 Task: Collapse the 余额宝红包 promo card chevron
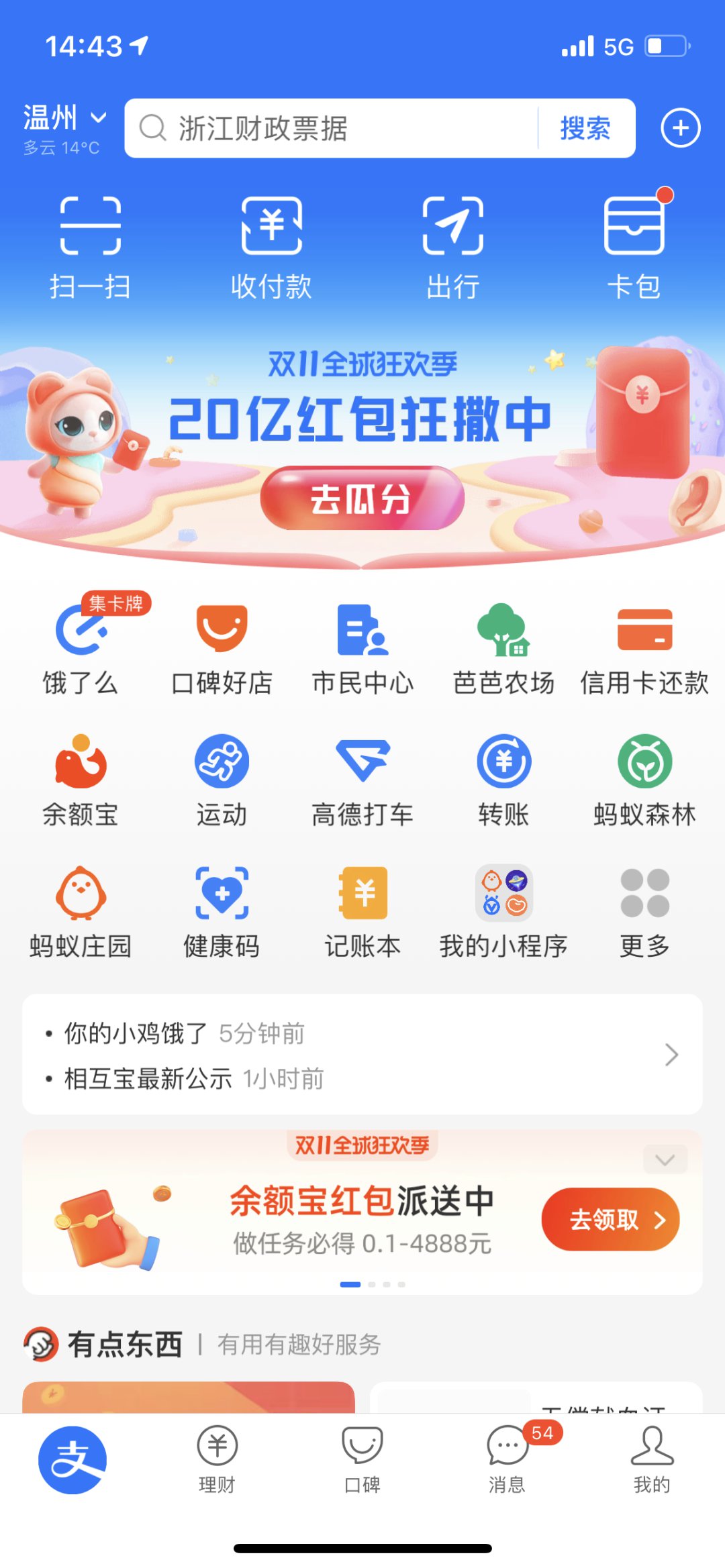(665, 1159)
